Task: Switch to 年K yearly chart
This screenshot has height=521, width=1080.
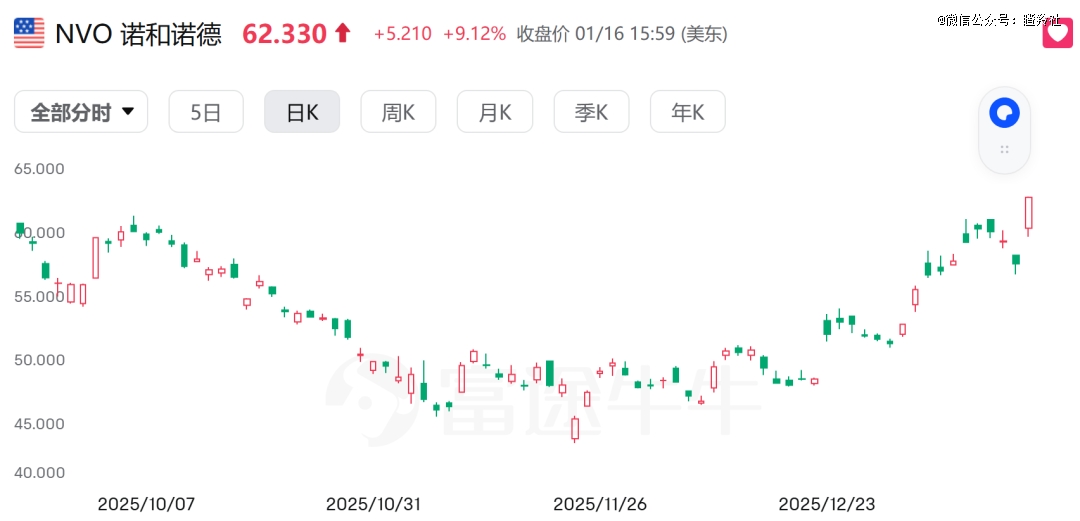Action: 687,112
